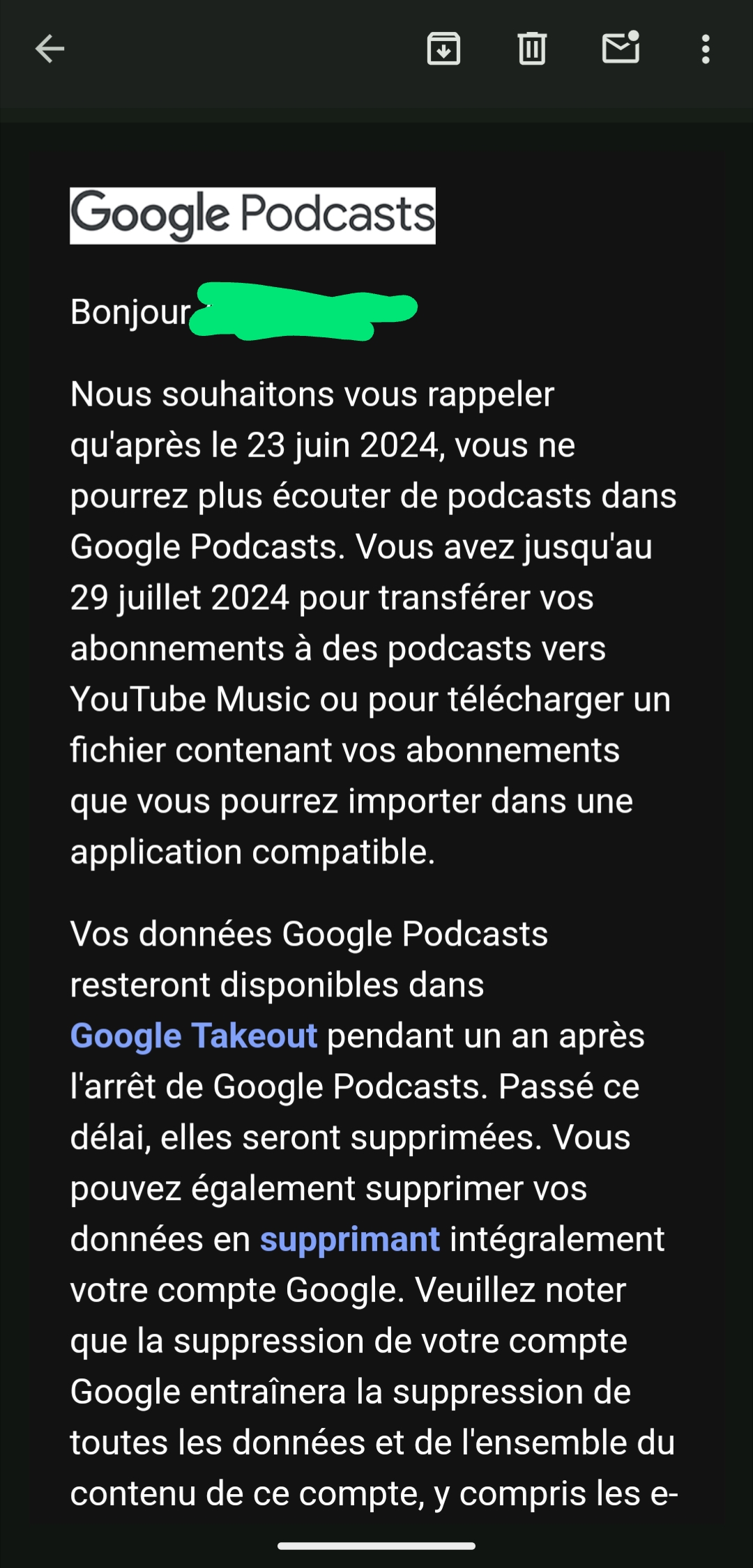Follow the 'supprimant' link
The image size is (753, 1568).
click(350, 1239)
